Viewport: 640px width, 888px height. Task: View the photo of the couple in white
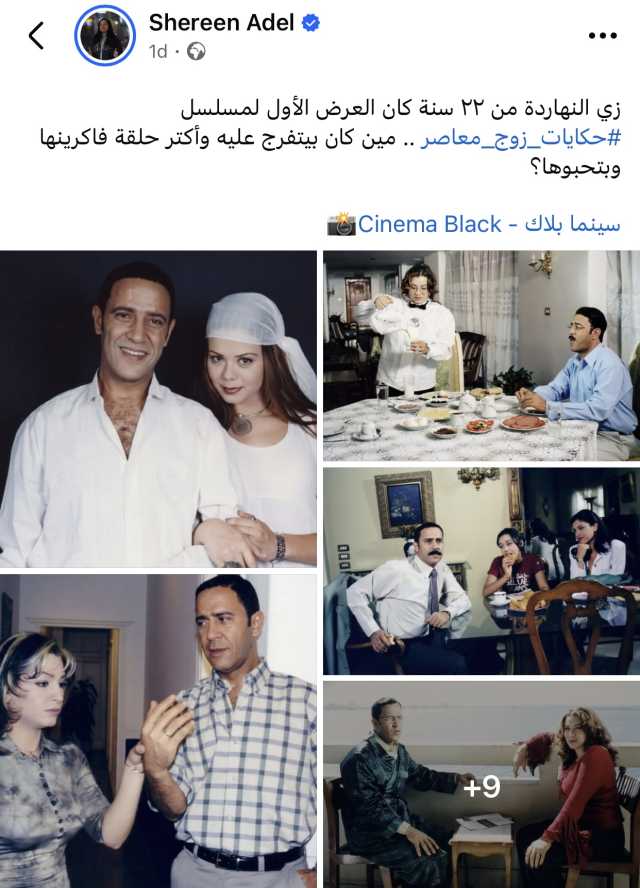click(158, 408)
